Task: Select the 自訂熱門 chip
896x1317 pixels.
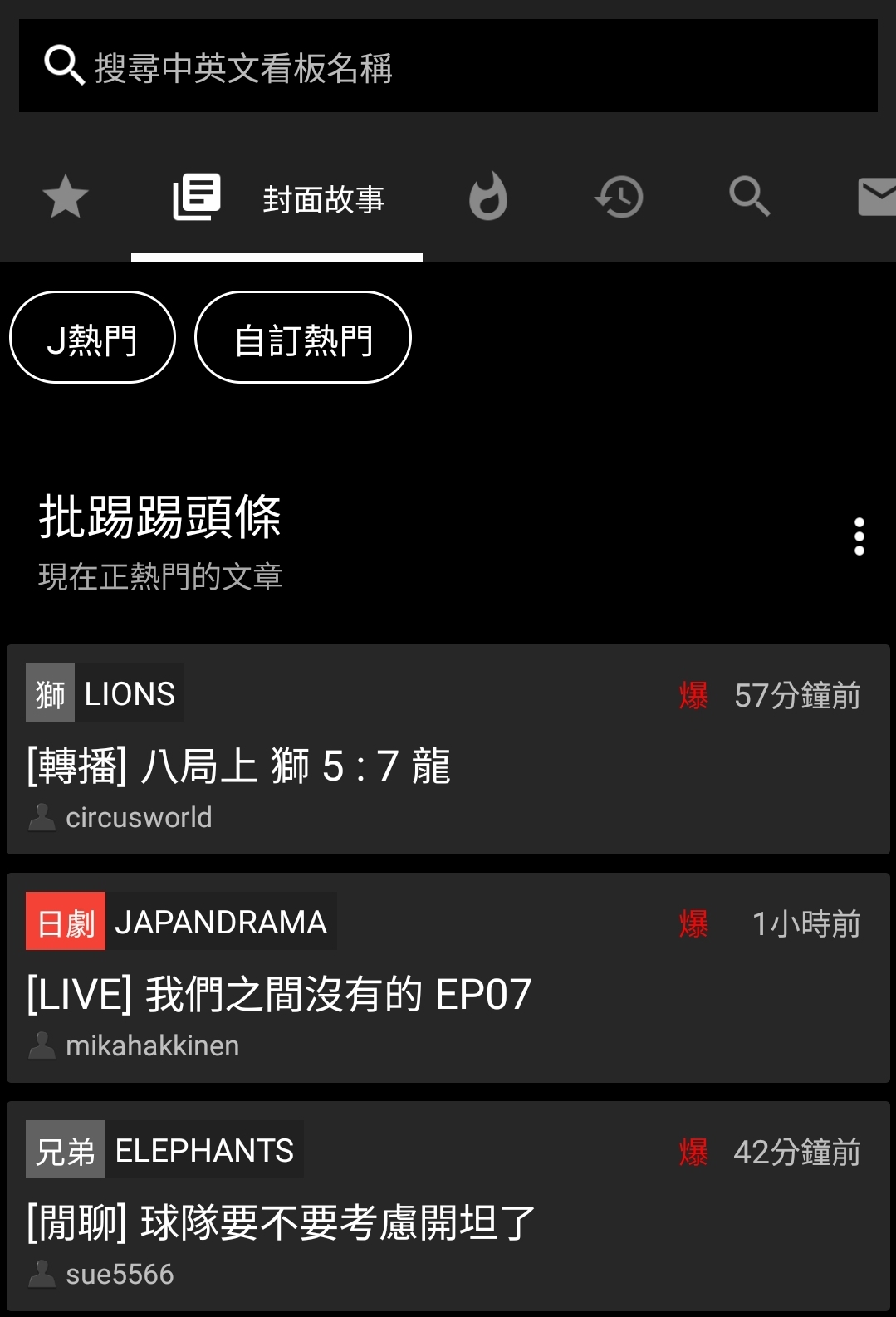Action: [303, 338]
